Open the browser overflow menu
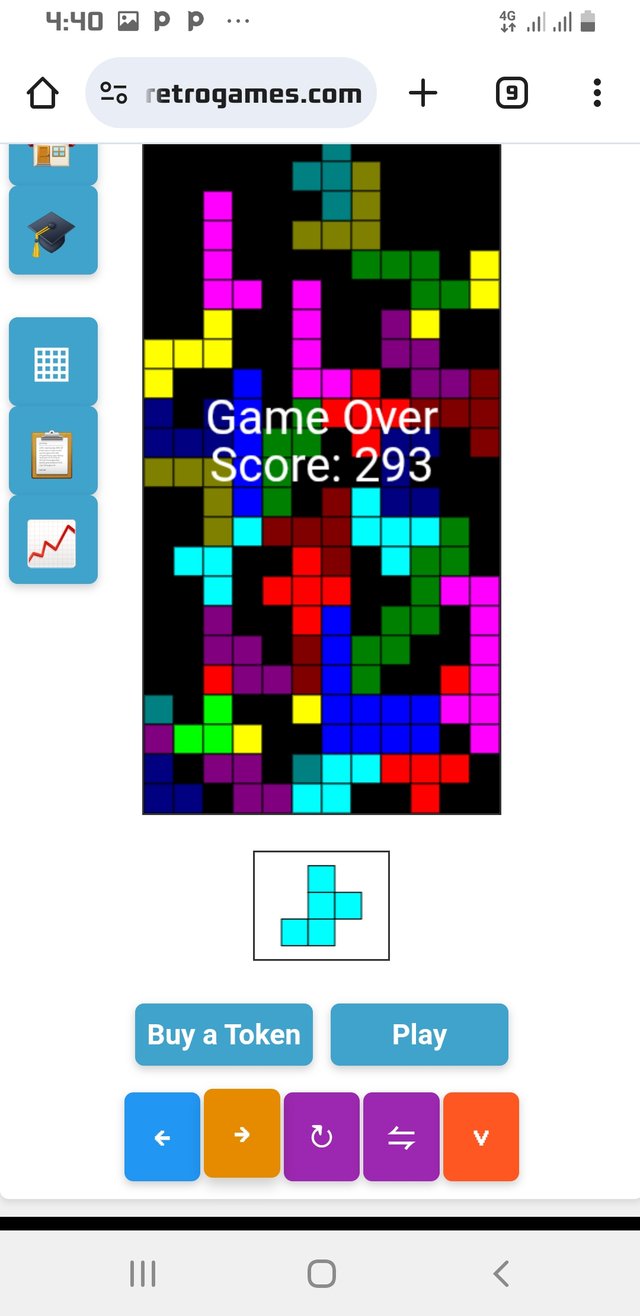The width and height of the screenshot is (640, 1316). point(597,94)
